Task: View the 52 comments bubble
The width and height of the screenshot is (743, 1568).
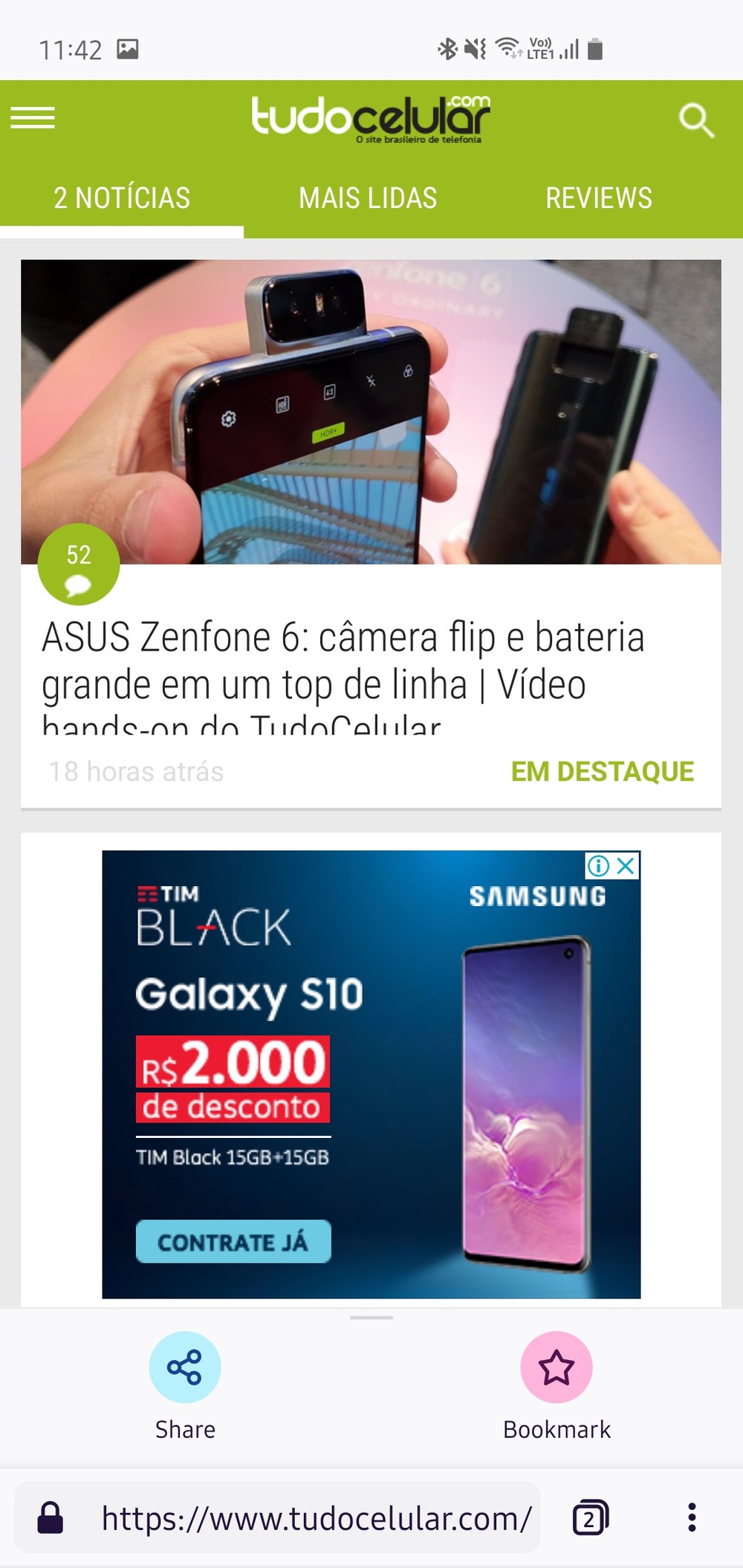Action: coord(79,565)
